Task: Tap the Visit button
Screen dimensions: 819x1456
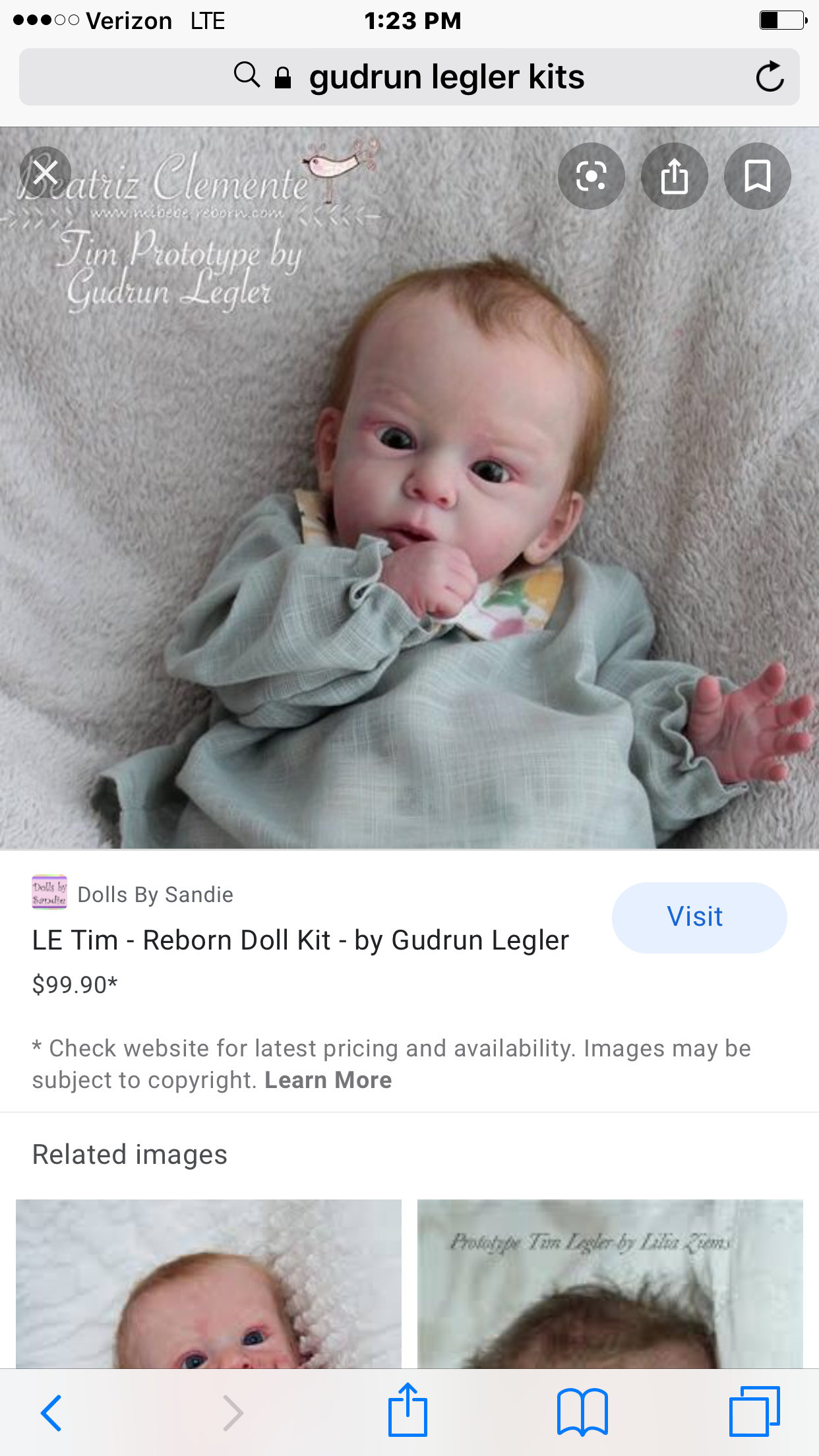Action: point(699,917)
